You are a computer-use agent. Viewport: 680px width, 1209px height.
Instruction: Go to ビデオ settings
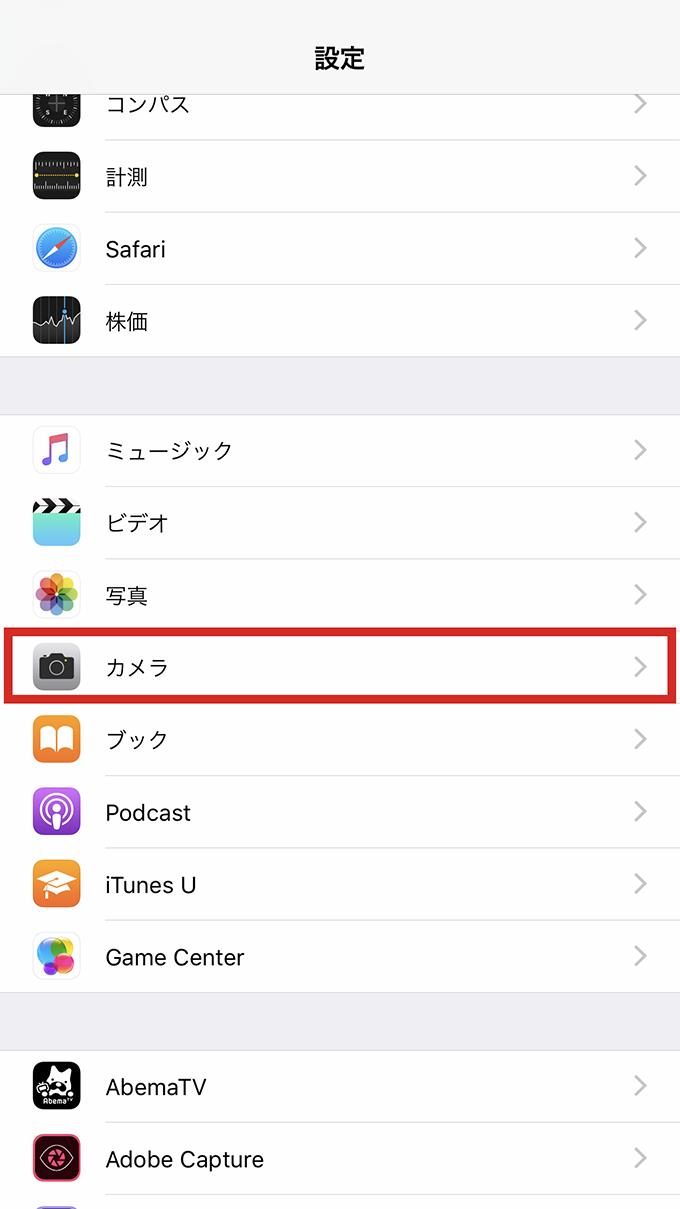(x=340, y=523)
